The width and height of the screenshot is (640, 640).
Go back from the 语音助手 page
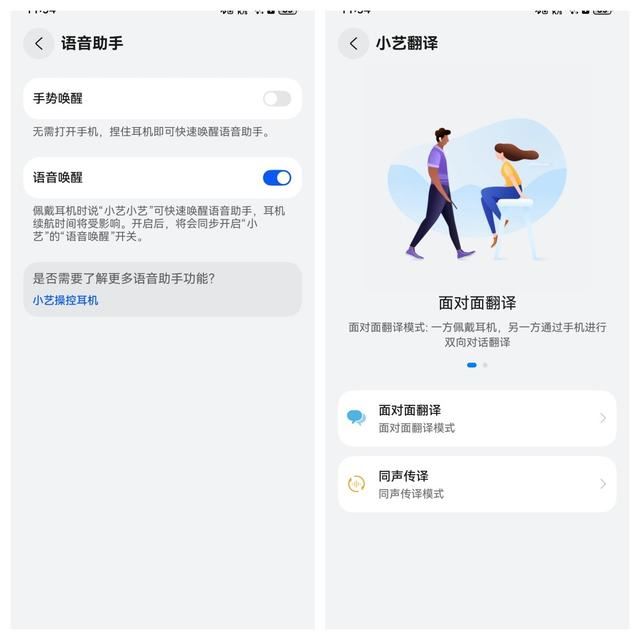pyautogui.click(x=39, y=44)
